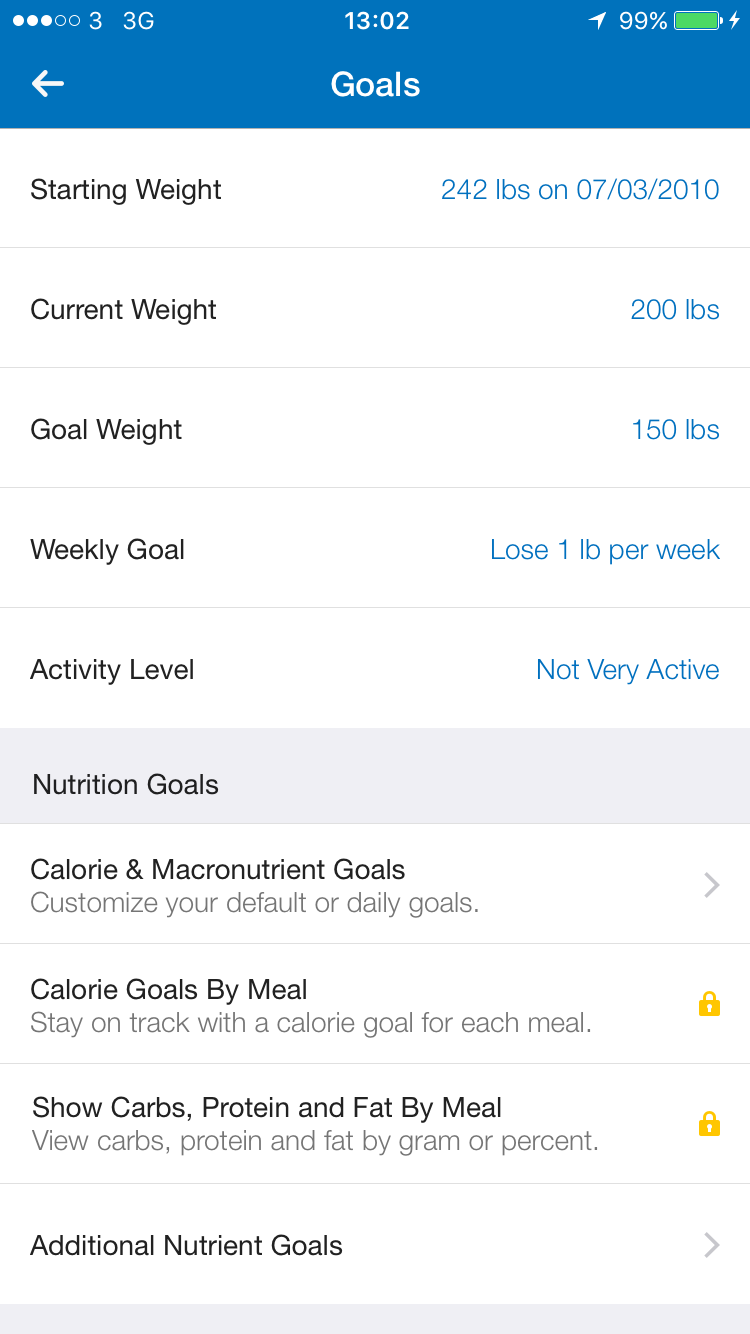Tap Show Carbs, Protein and Fat By Meal
Image resolution: width=750 pixels, height=1334 pixels.
(x=375, y=1124)
